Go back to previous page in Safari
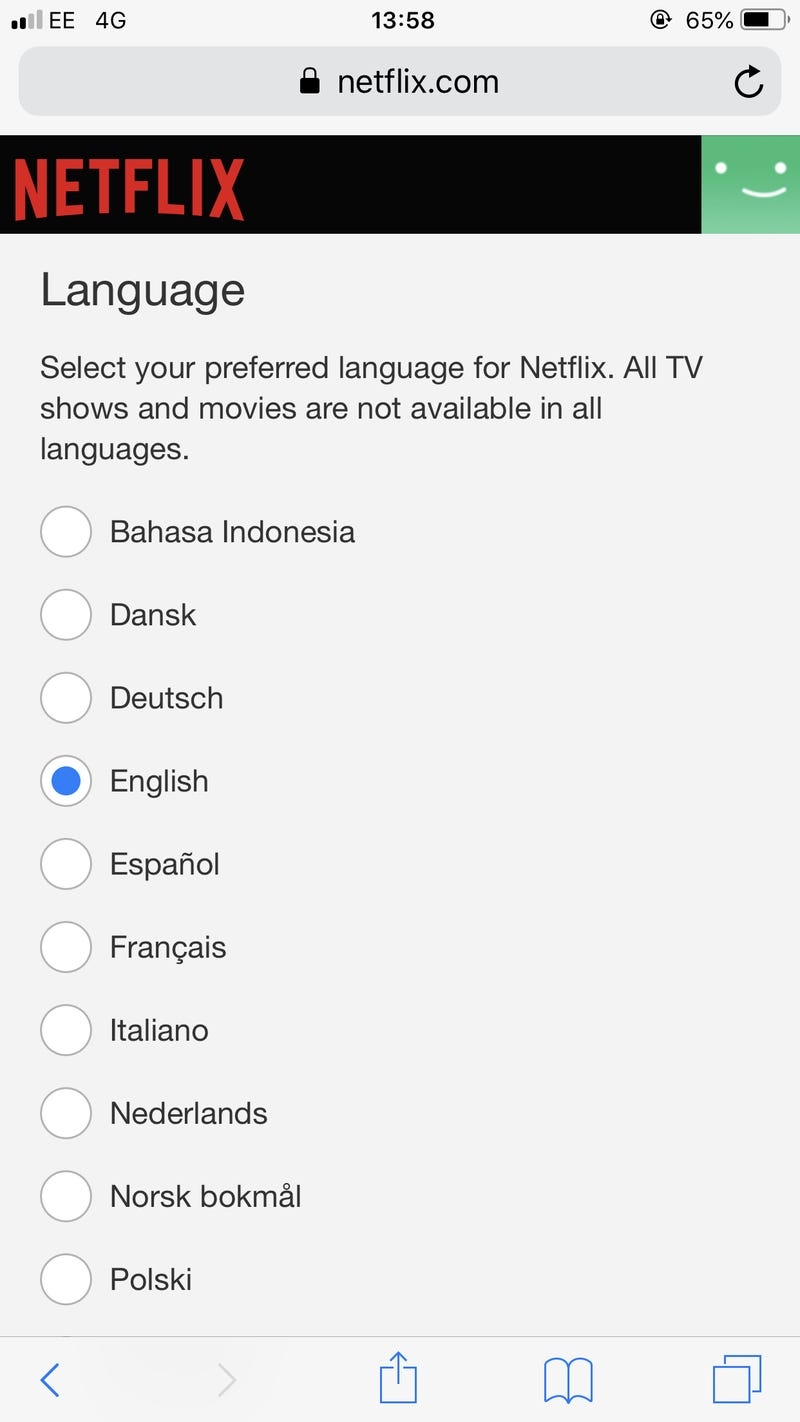This screenshot has height=1422, width=800. pos(50,1381)
